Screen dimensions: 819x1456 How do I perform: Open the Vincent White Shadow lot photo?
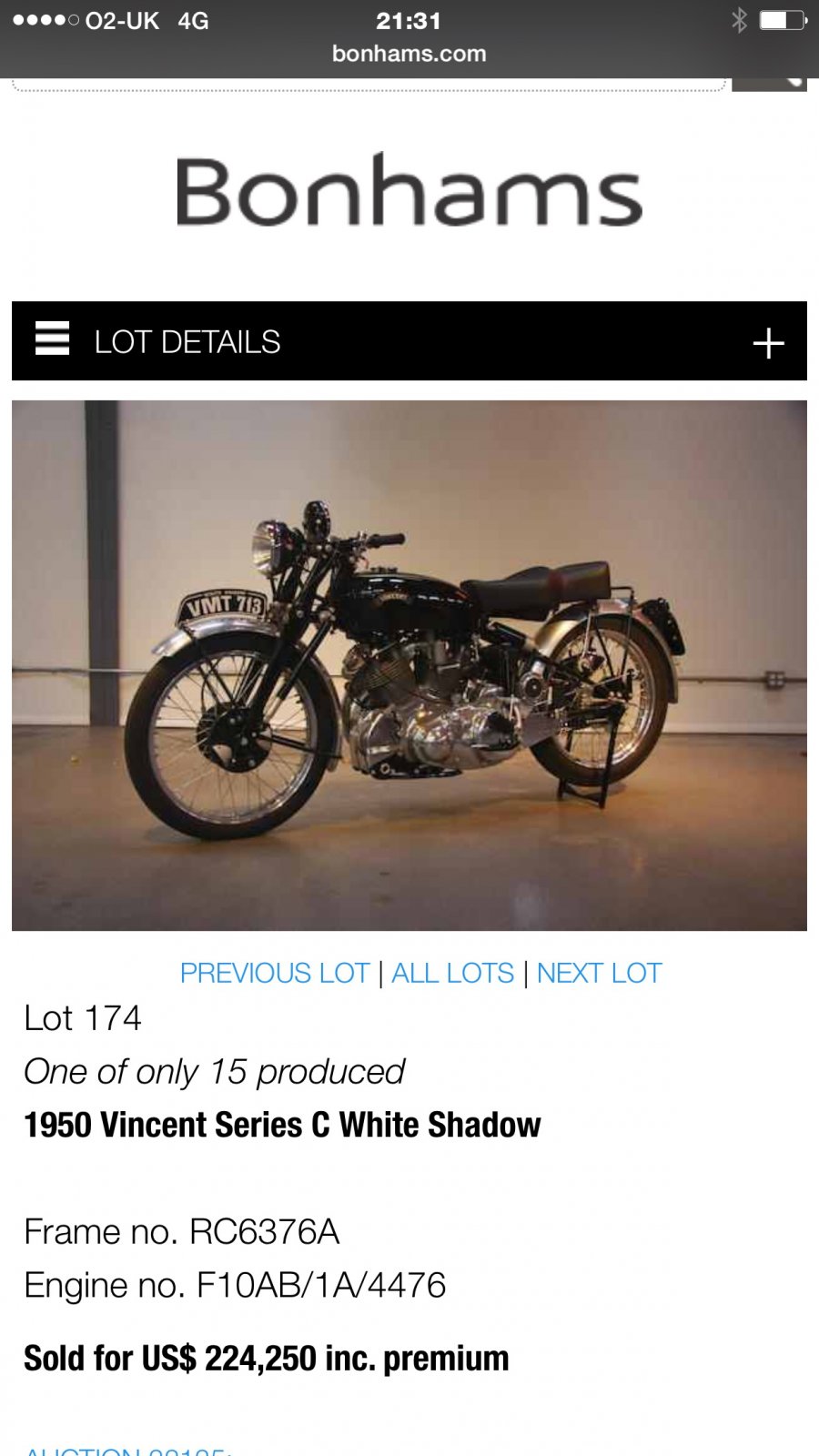coord(409,665)
